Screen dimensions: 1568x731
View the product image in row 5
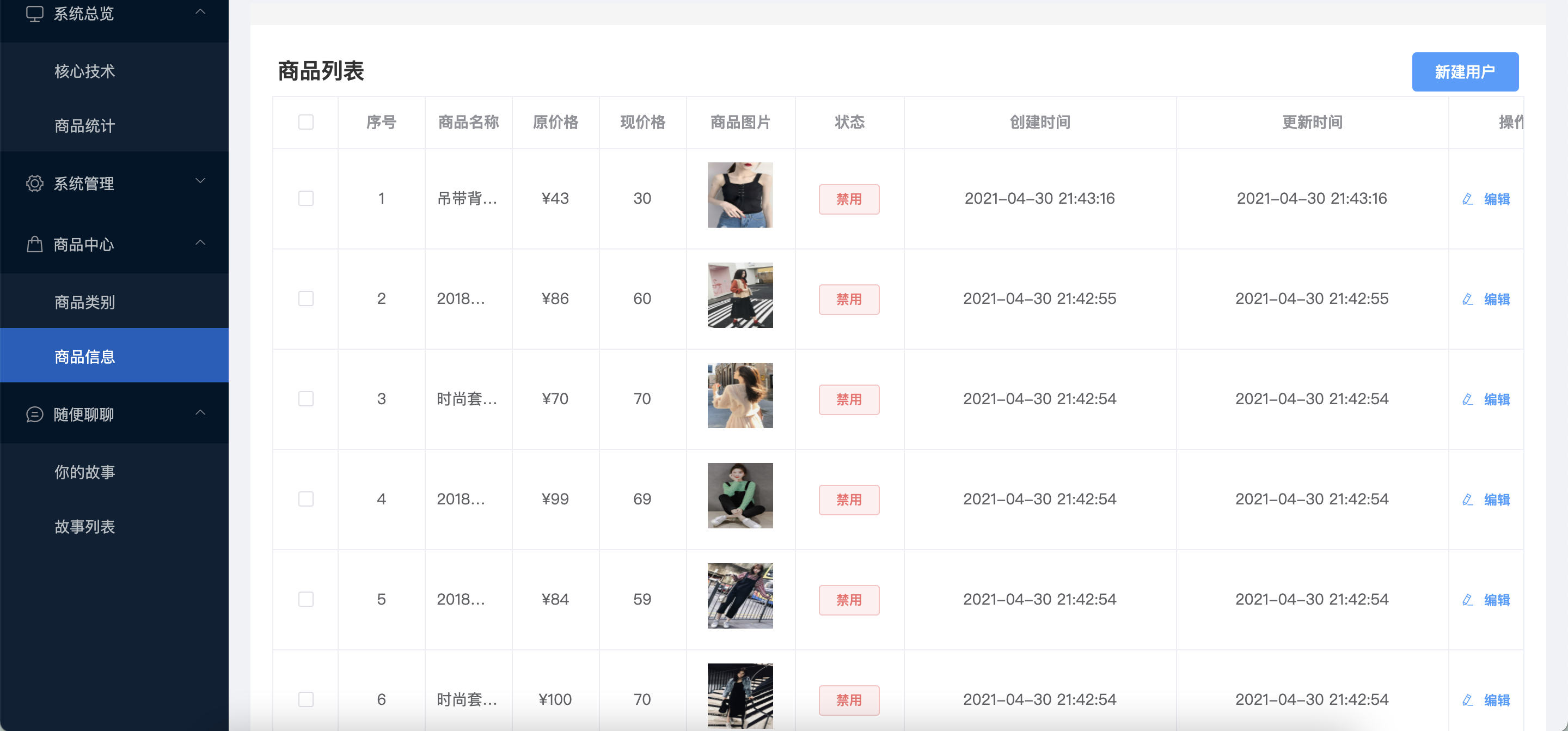pos(739,596)
